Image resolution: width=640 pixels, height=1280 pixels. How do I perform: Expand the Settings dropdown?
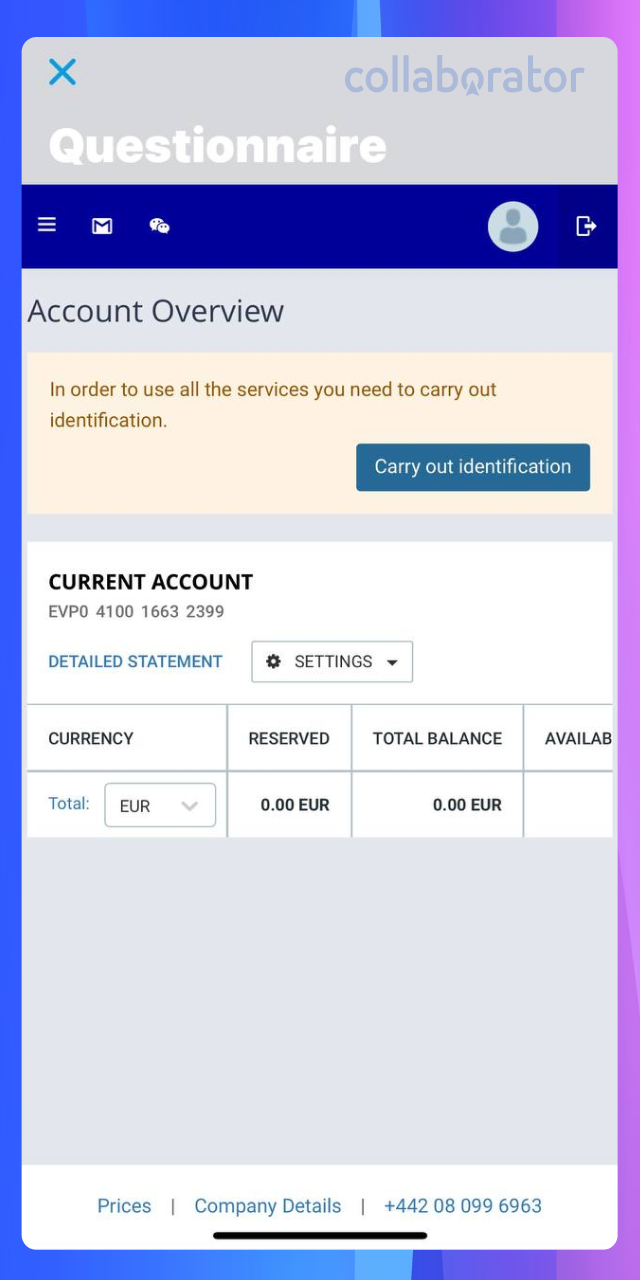[x=332, y=662]
